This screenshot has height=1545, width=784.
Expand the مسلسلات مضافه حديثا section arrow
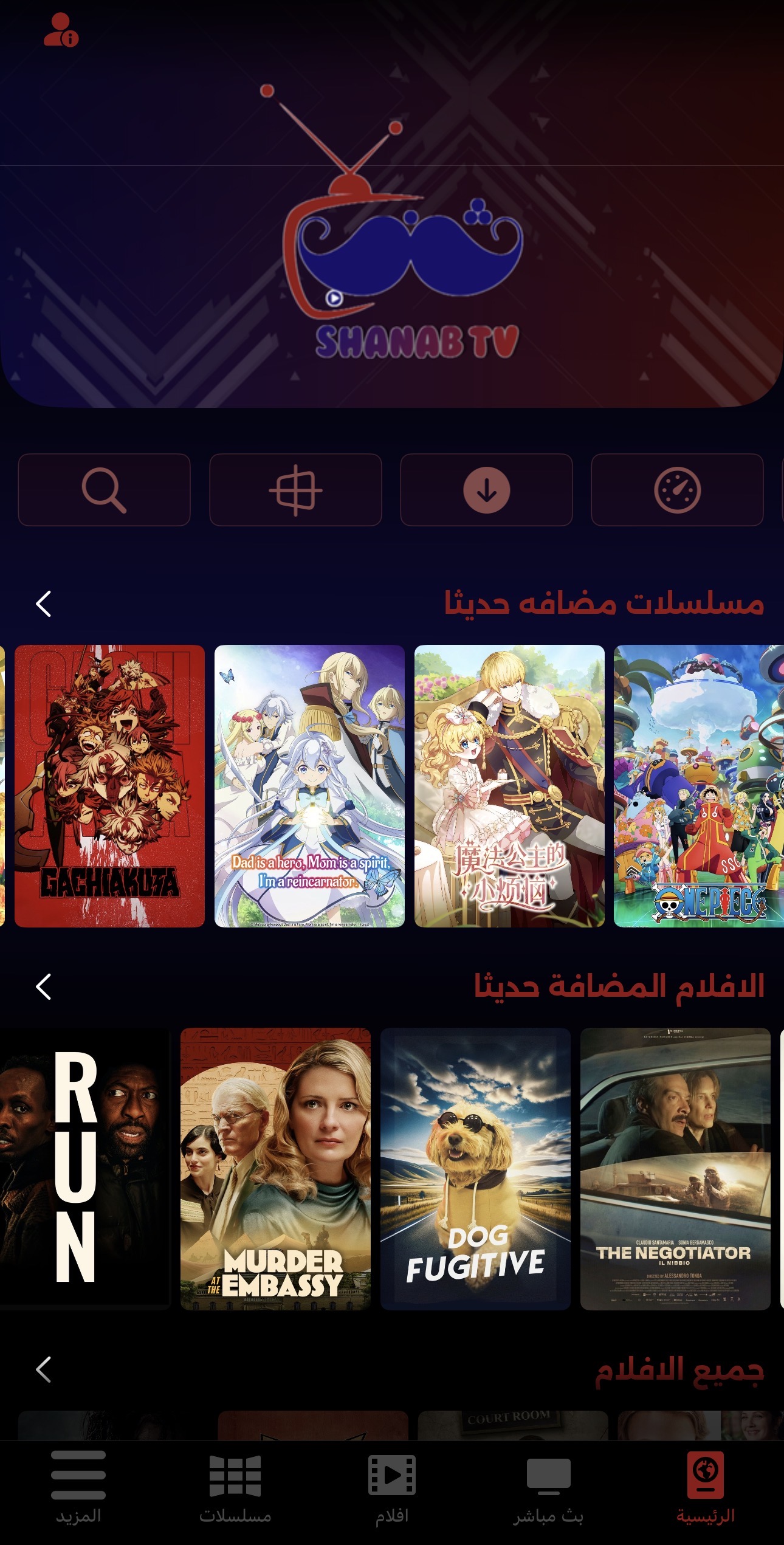coord(44,604)
